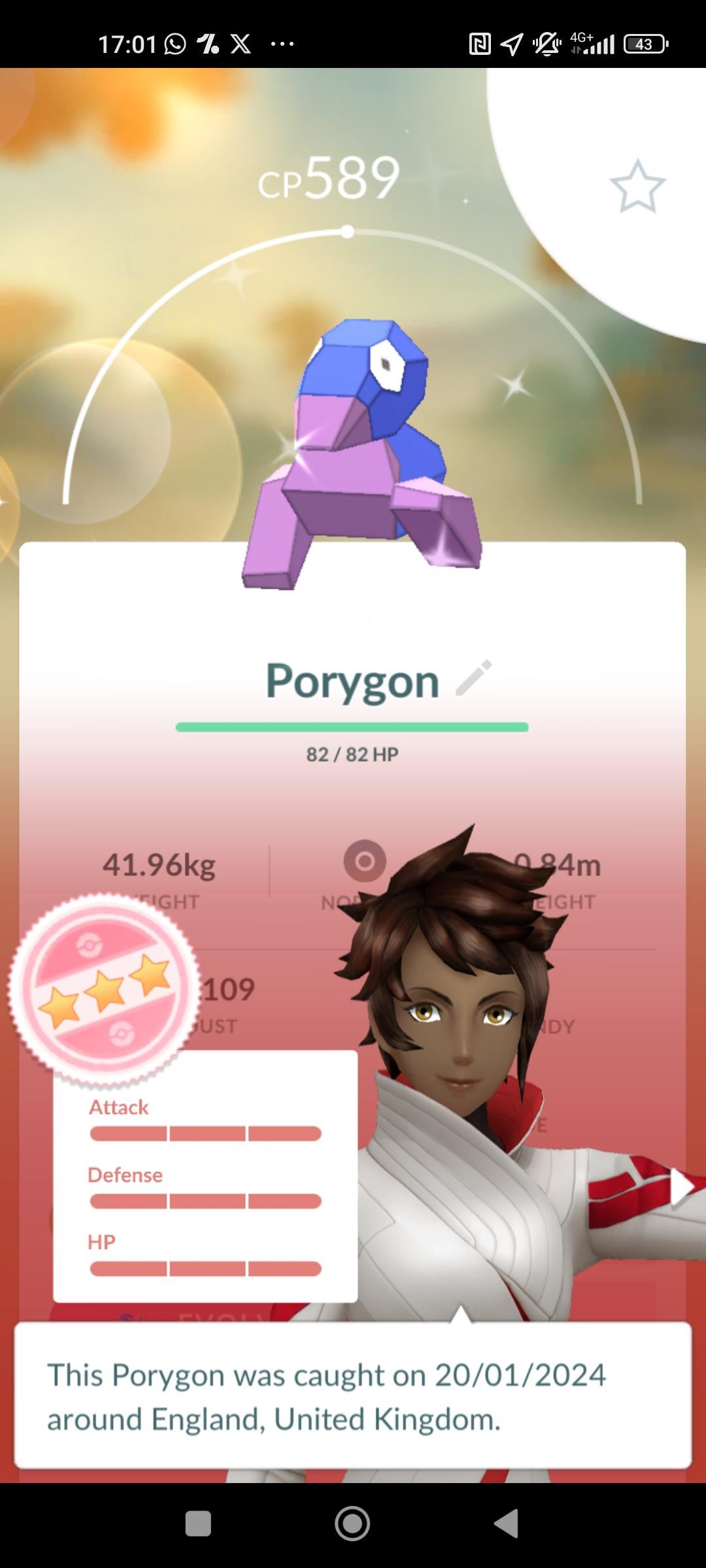Viewport: 706px width, 1568px height.
Task: Advance the appraisal with the white arrow
Action: point(681,1187)
